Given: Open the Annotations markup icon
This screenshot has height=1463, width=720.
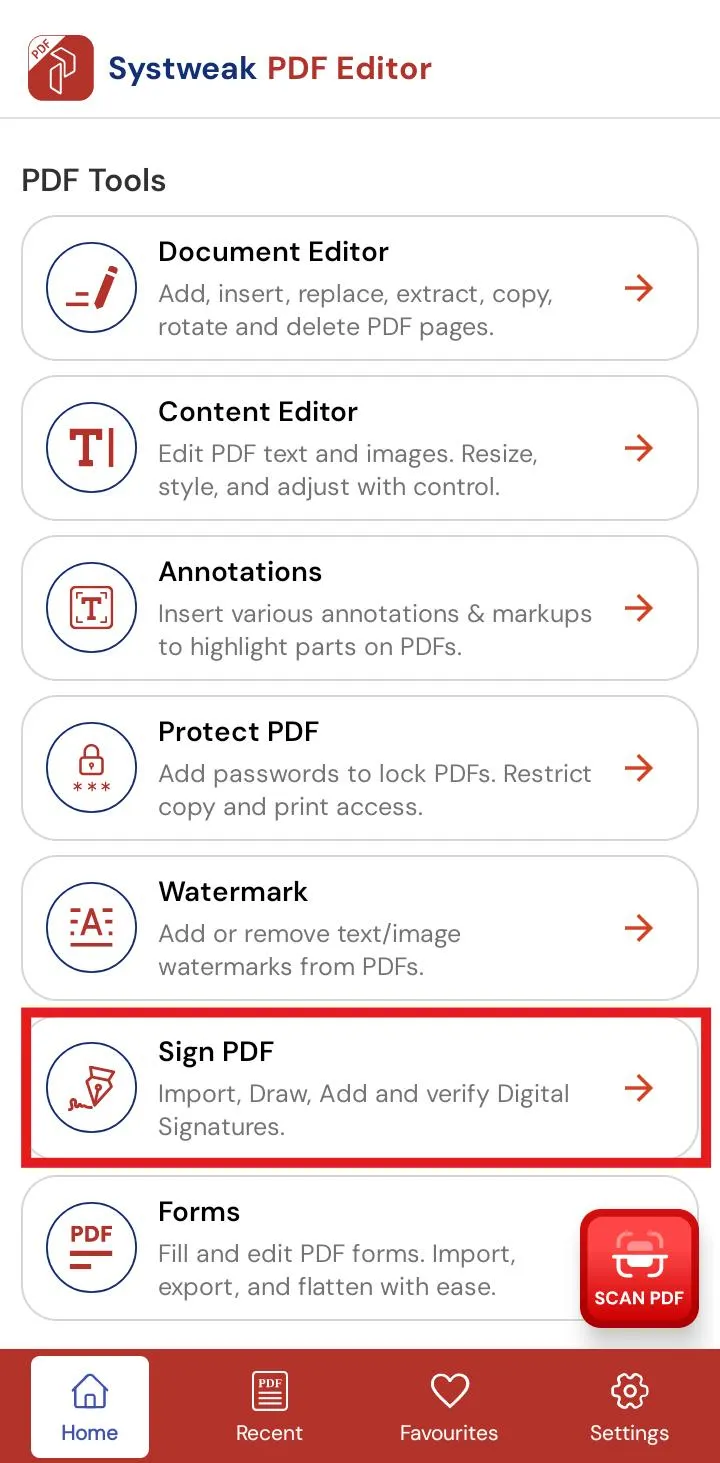Looking at the screenshot, I should (91, 608).
